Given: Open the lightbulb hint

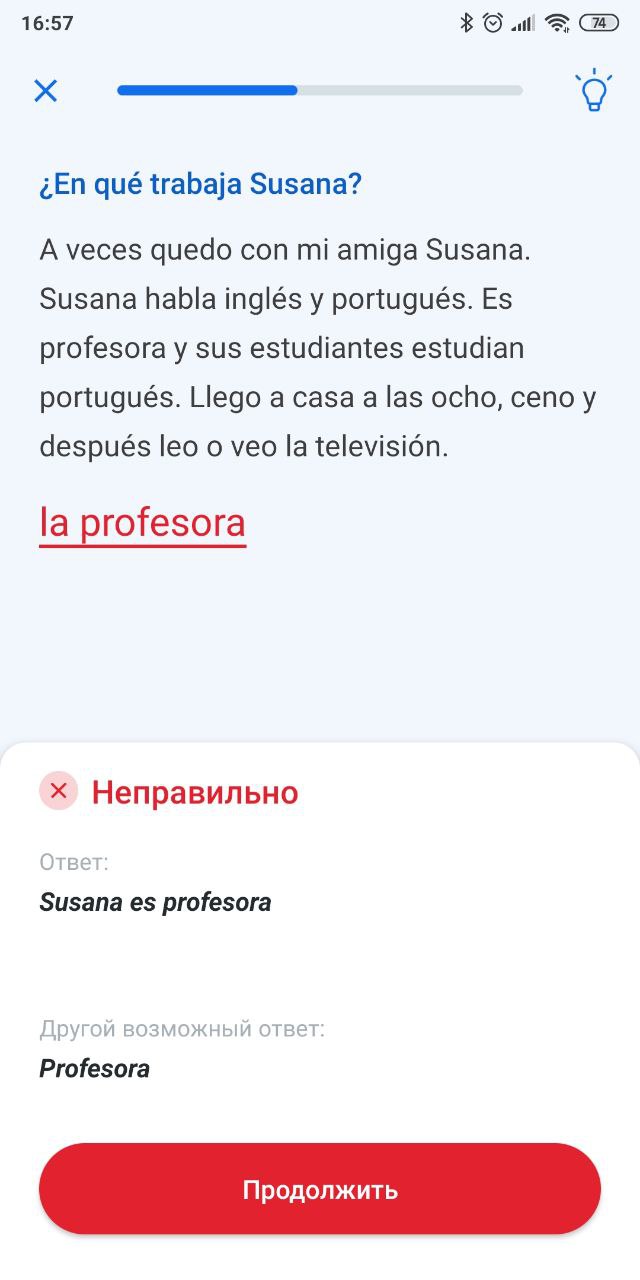Looking at the screenshot, I should point(593,90).
